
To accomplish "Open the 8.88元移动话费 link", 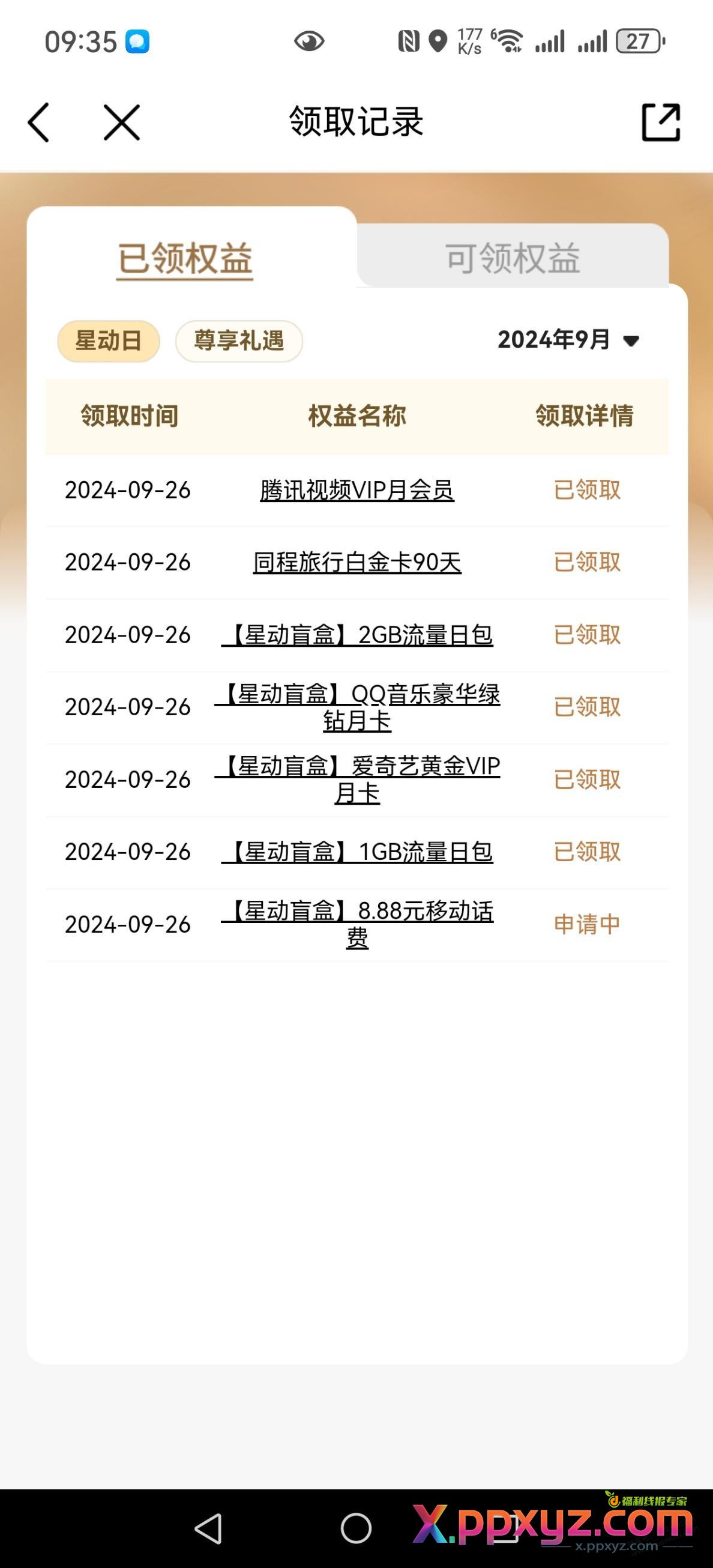I will (x=357, y=924).
